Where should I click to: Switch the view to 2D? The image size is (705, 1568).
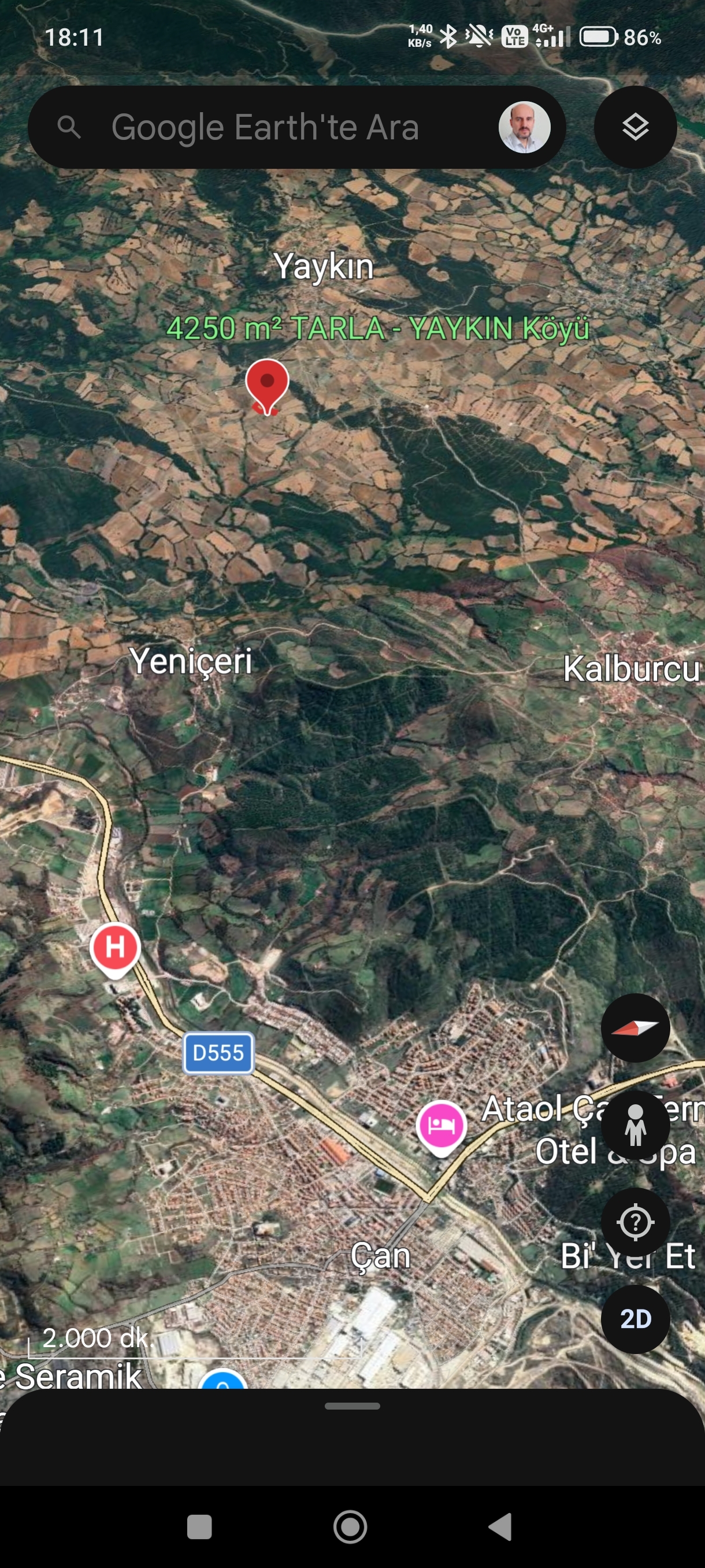coord(635,1319)
